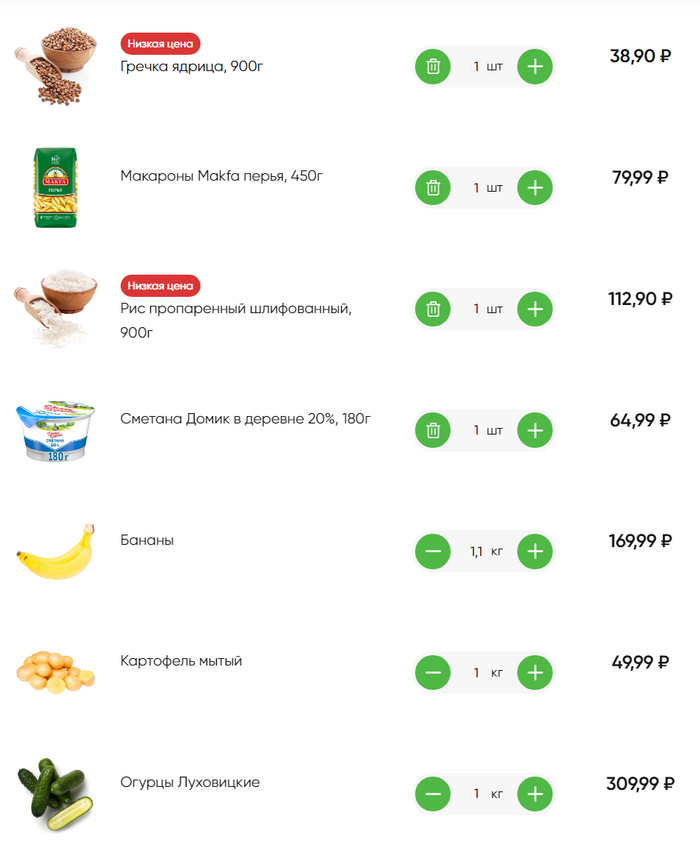This screenshot has width=700, height=841.
Task: Add another Сметана Домик в деревне
Action: coord(535,431)
